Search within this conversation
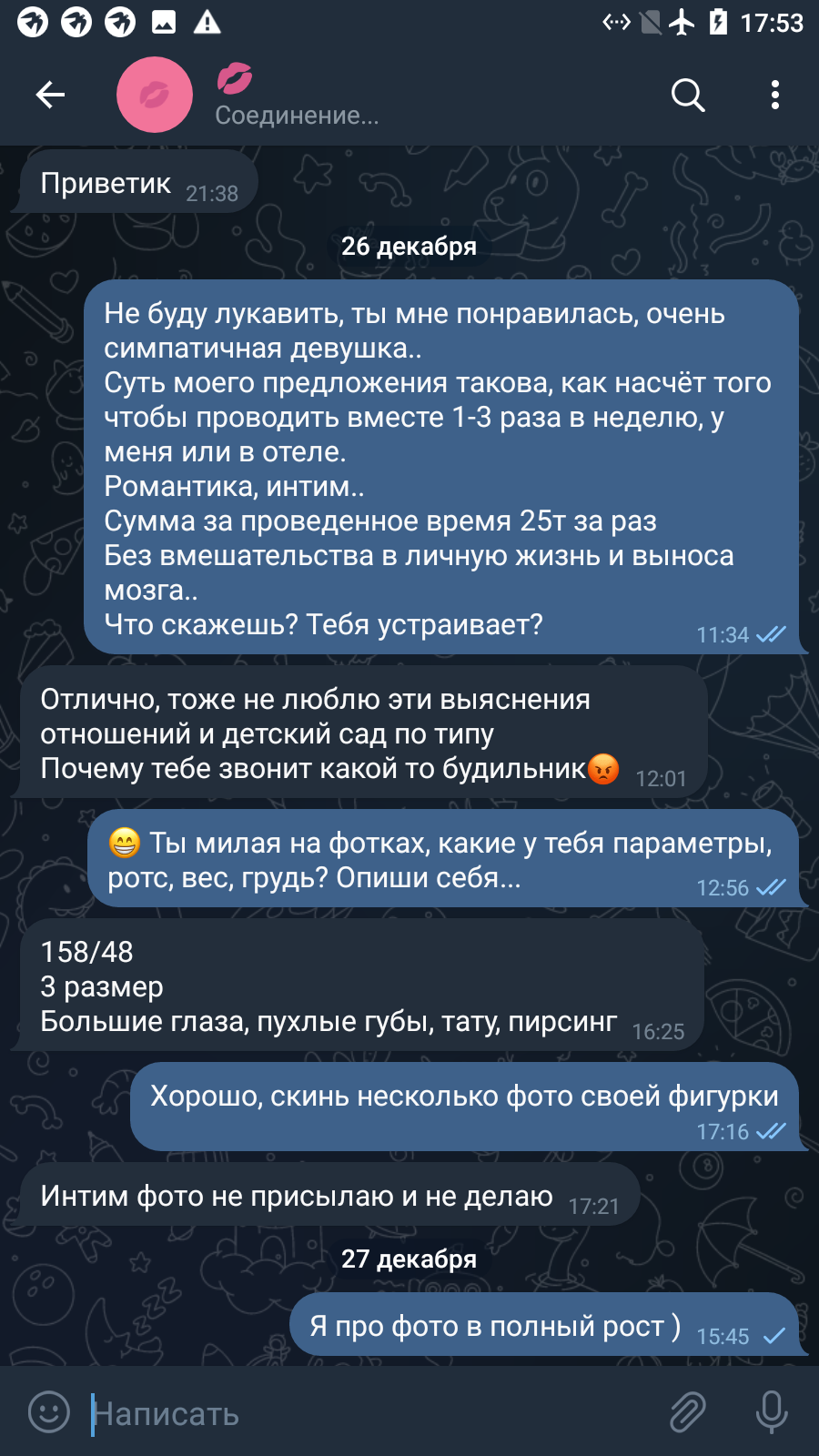Viewport: 819px width, 1456px height. [x=688, y=95]
